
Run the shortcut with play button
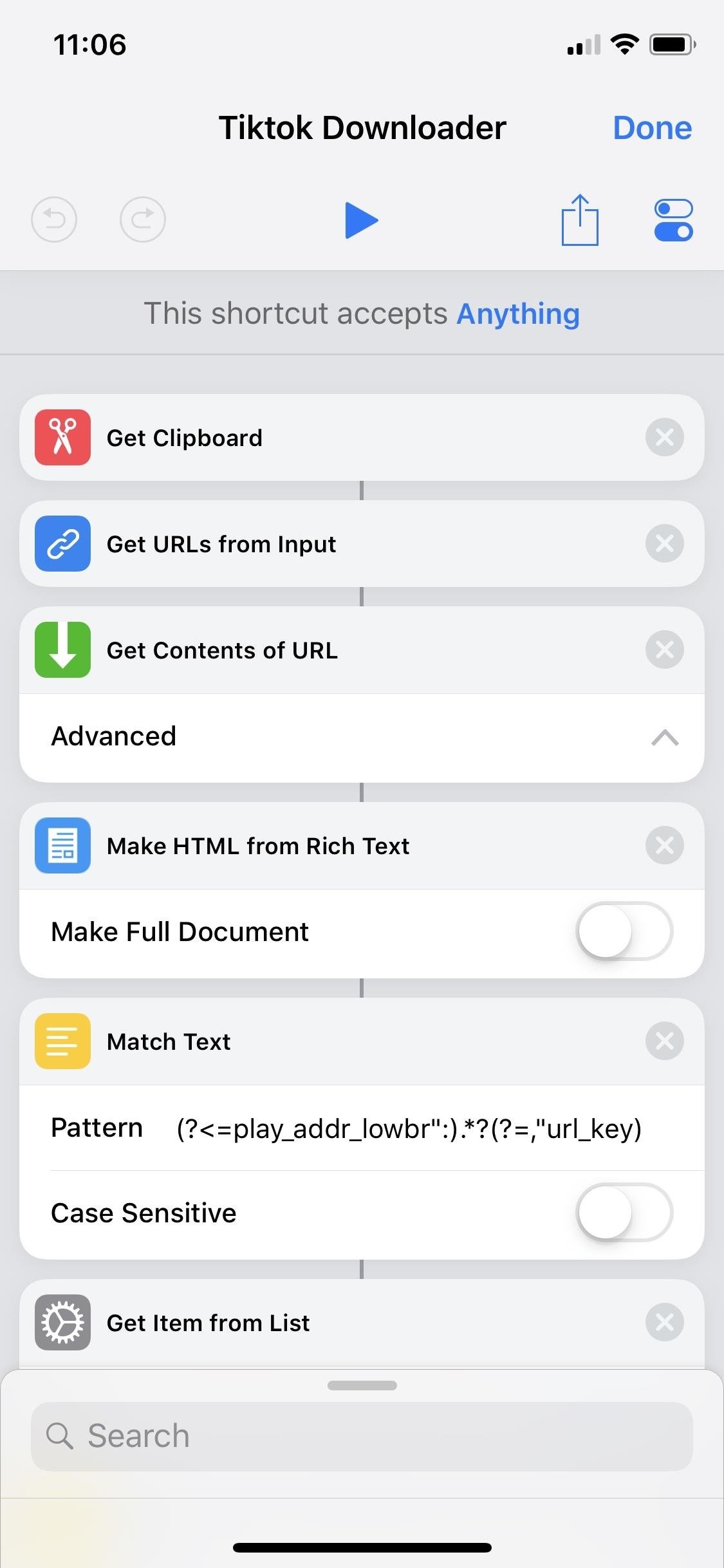coord(362,220)
